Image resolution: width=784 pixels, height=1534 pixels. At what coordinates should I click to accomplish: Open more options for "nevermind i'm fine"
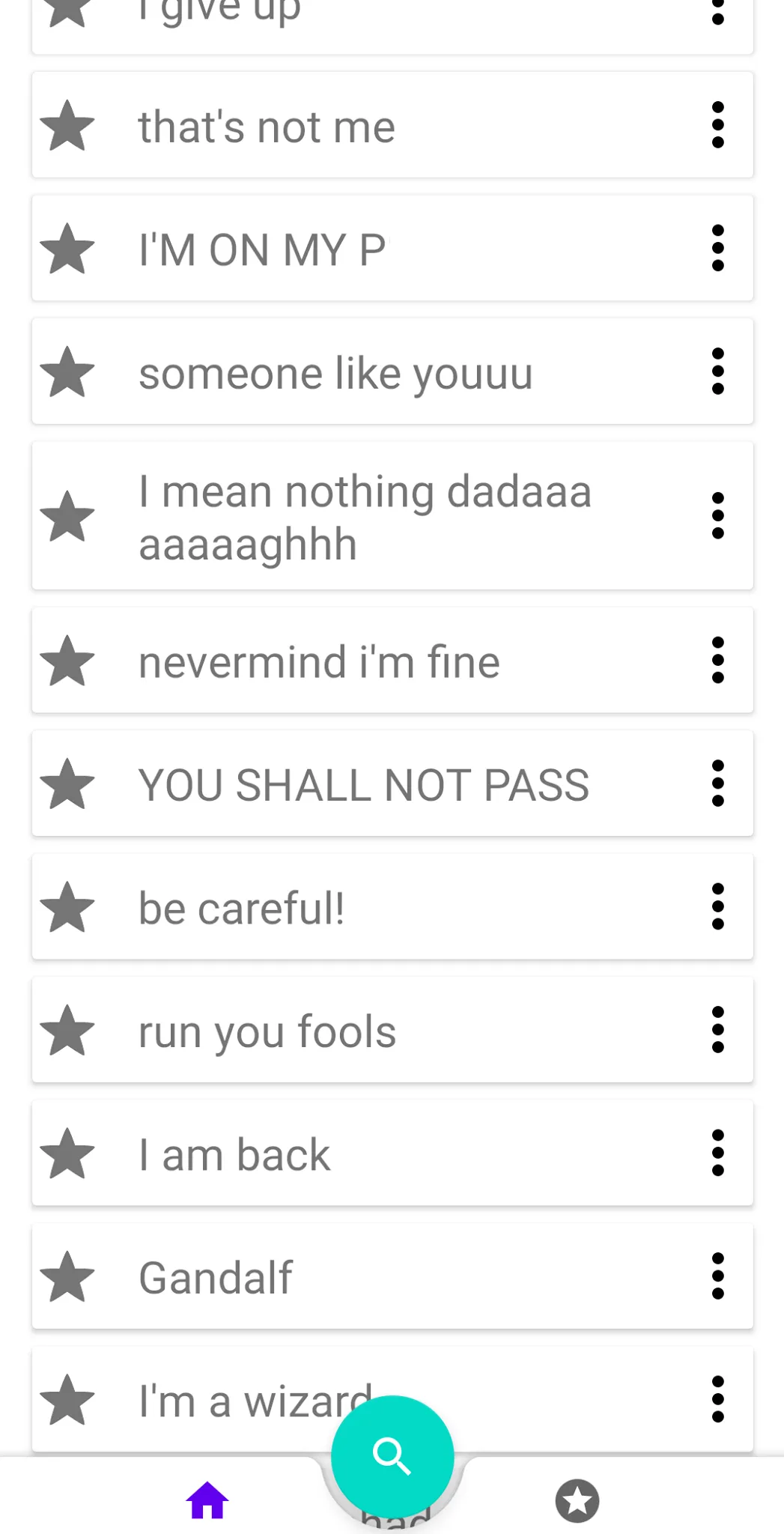[x=717, y=660]
